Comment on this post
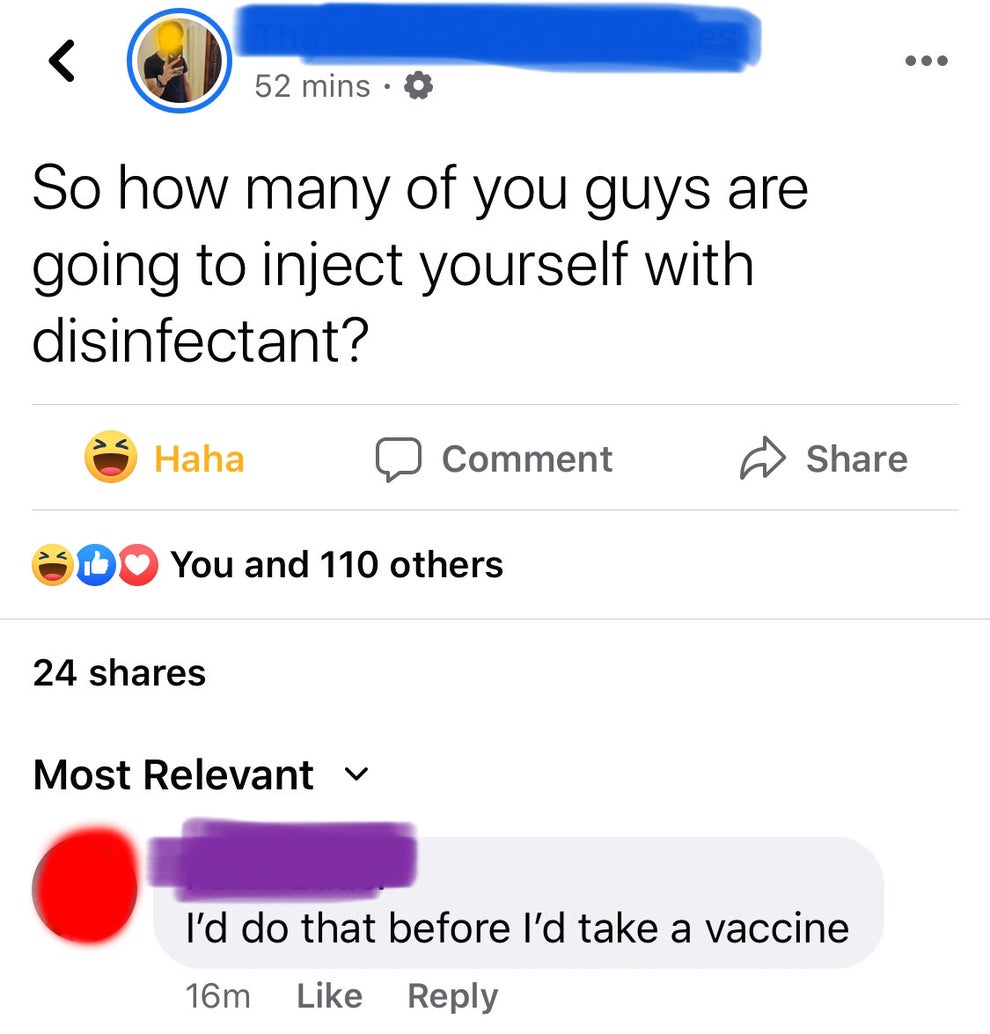The height and width of the screenshot is (1034, 990). [x=494, y=459]
